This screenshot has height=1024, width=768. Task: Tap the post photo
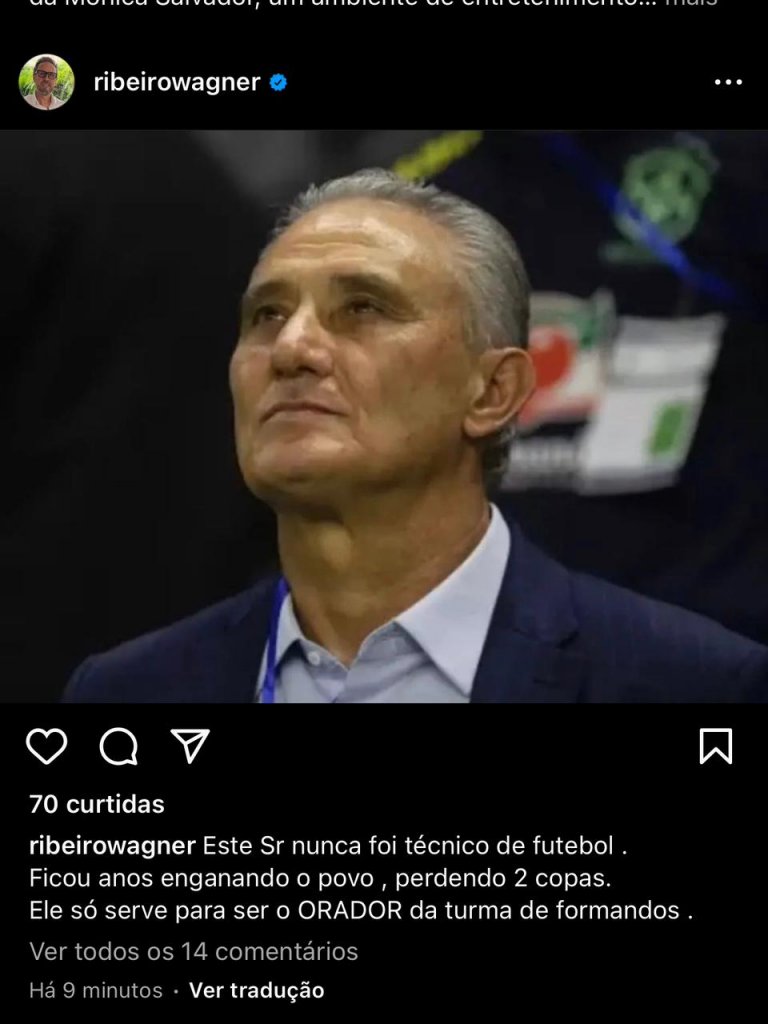(384, 416)
